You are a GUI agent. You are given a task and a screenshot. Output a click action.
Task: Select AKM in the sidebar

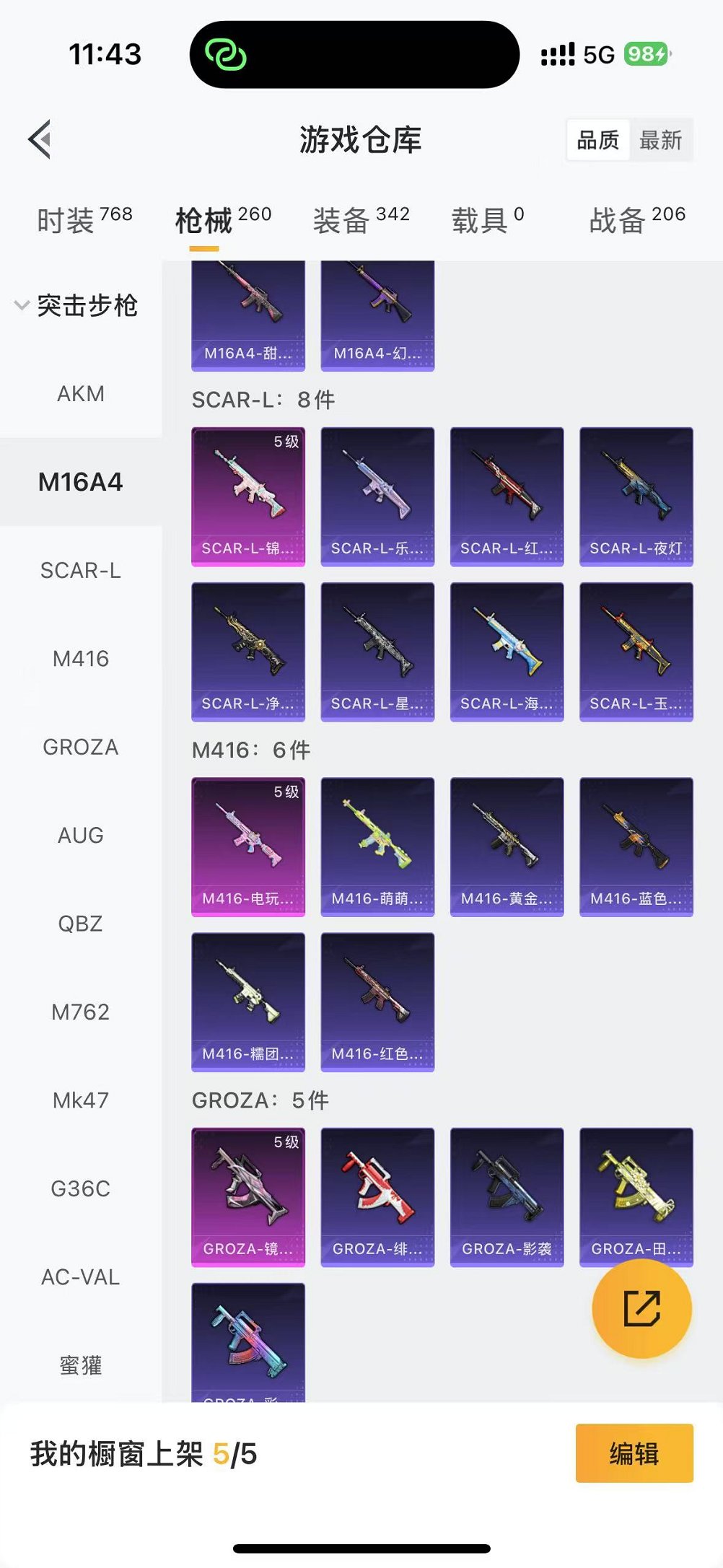click(x=81, y=394)
